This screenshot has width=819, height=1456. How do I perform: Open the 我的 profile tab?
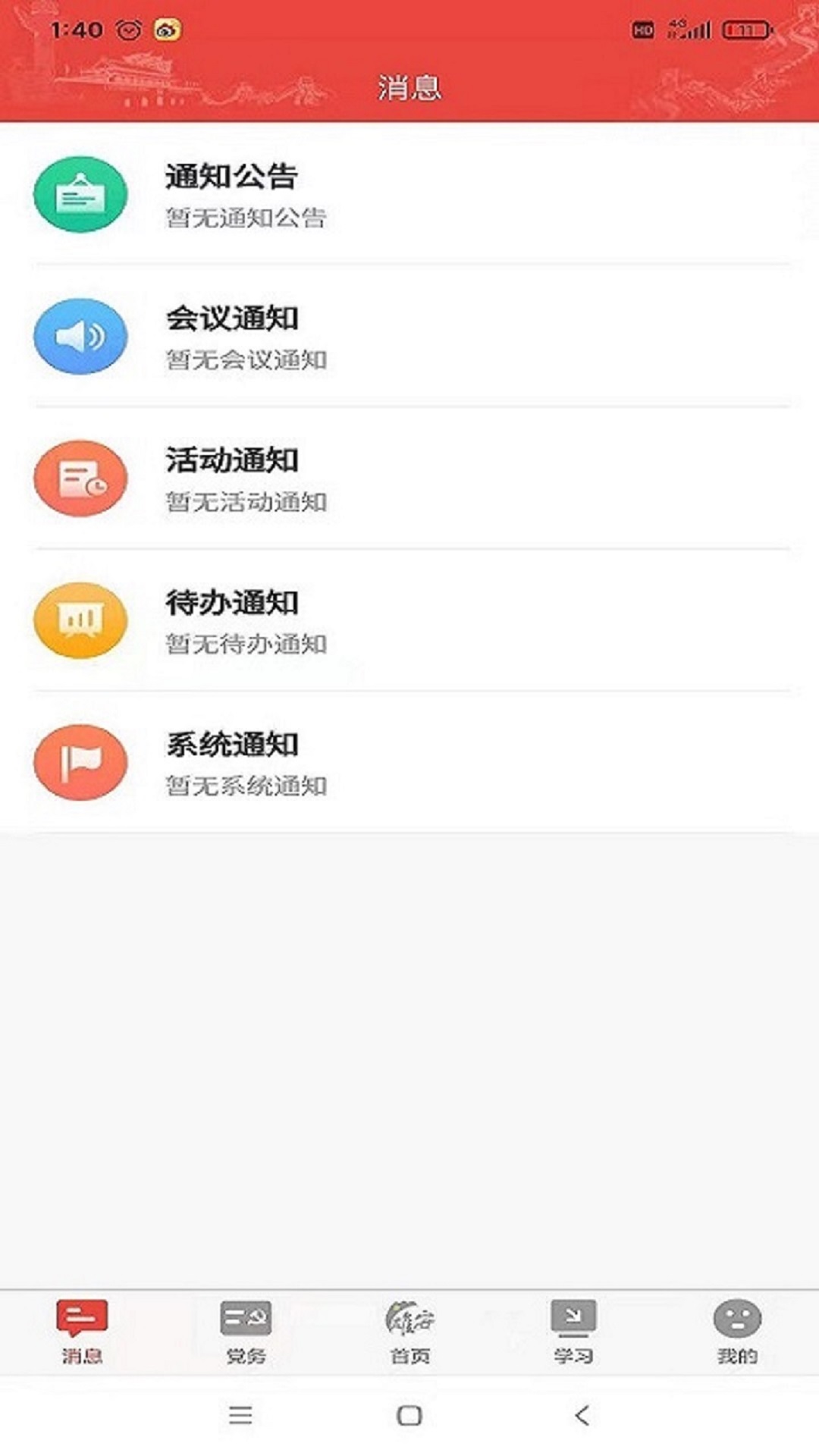[x=737, y=1332]
